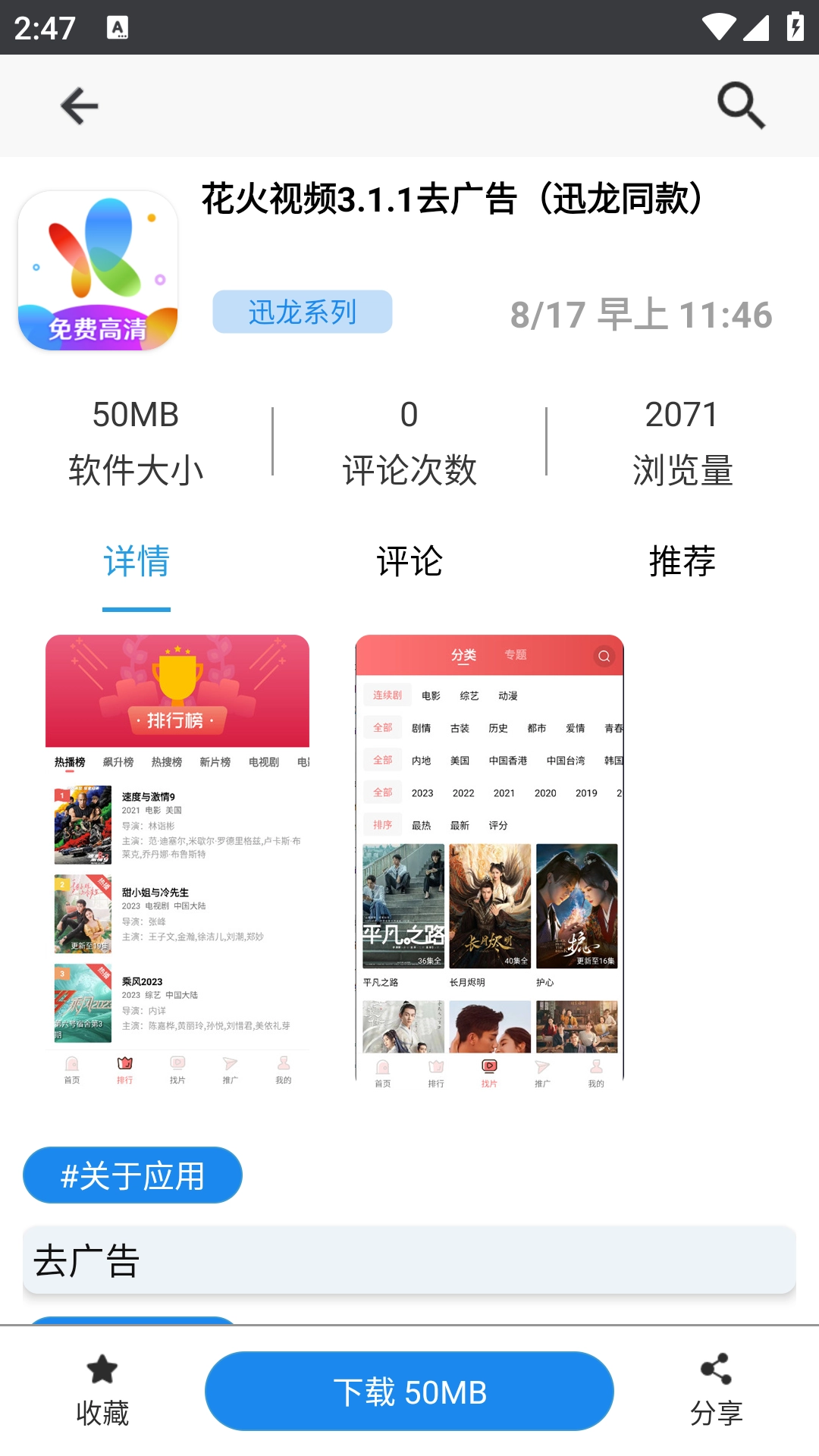Tap the 下载 50MB download button
This screenshot has width=819, height=1456.
(409, 1391)
